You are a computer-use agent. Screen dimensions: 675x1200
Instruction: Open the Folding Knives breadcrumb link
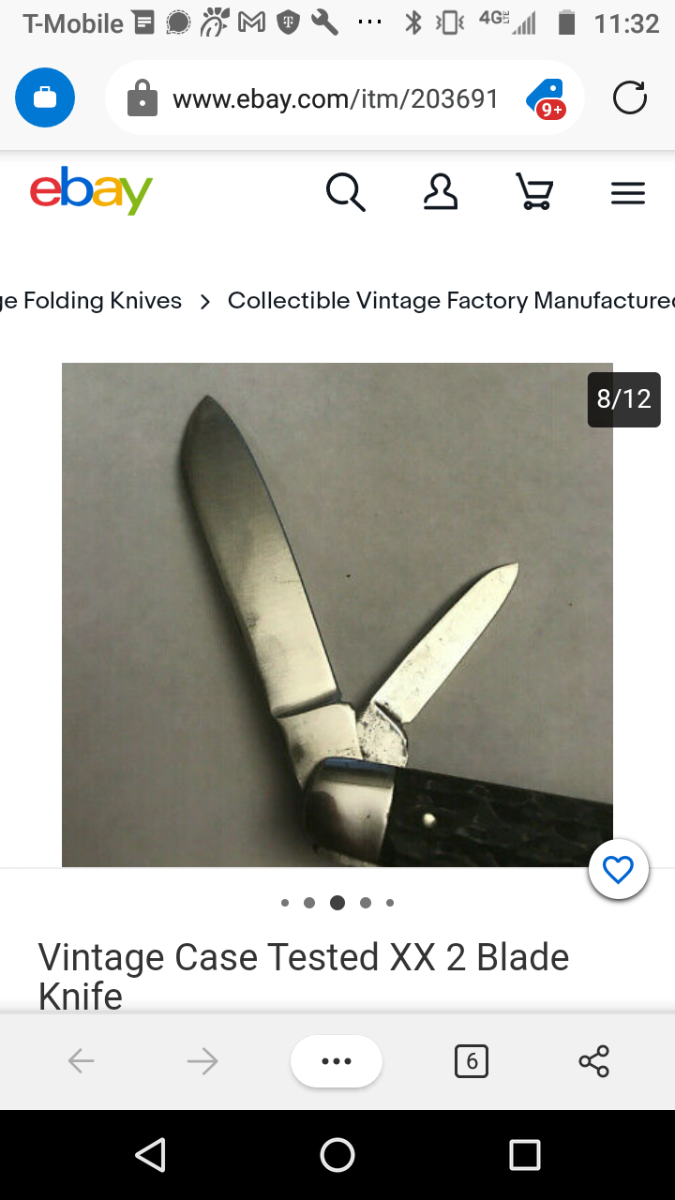pos(91,301)
